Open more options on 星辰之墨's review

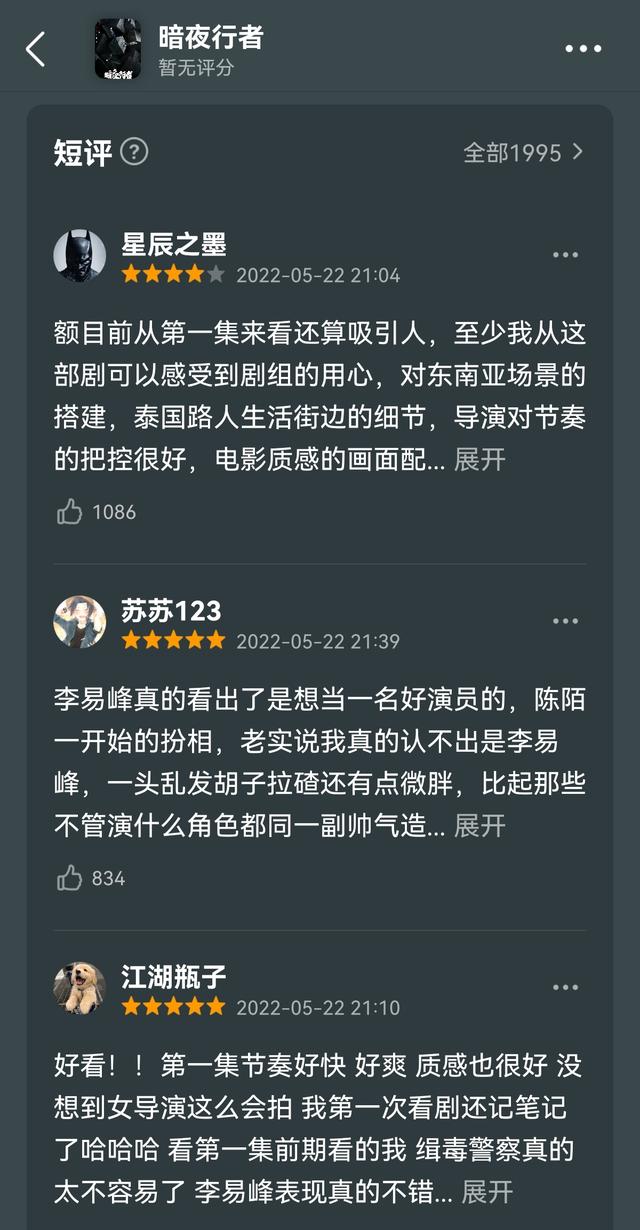pyautogui.click(x=566, y=255)
